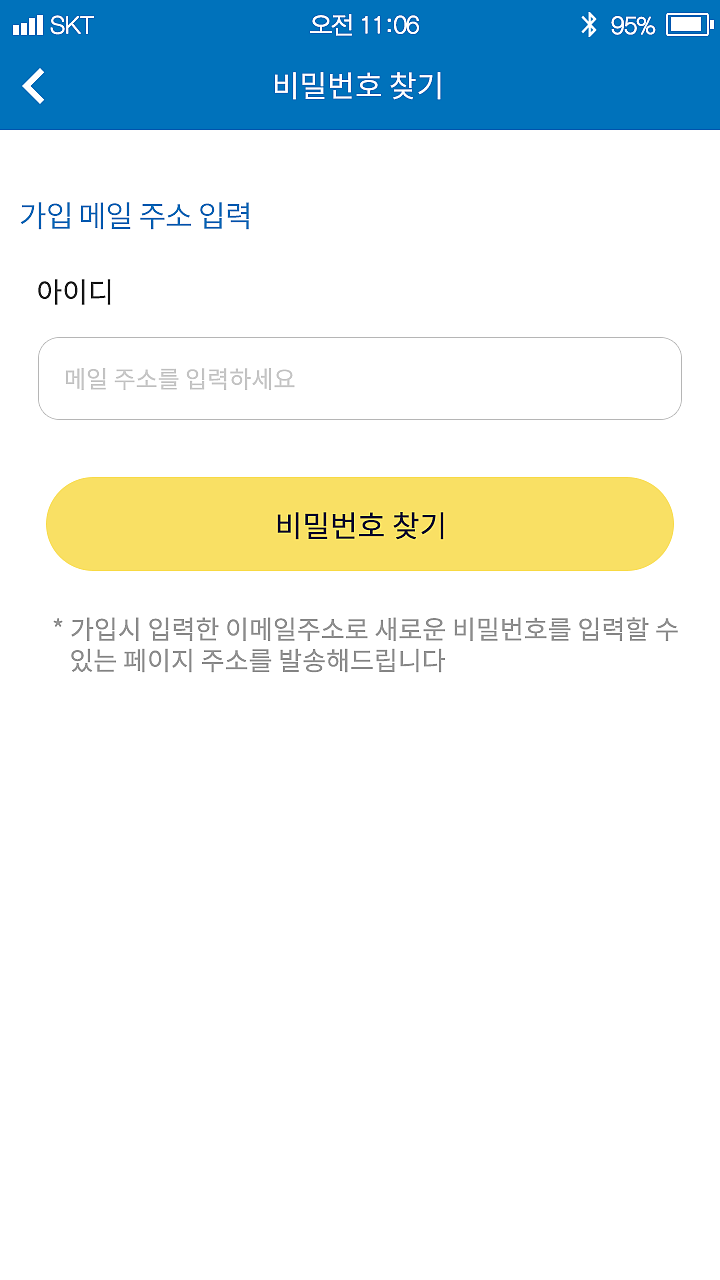This screenshot has height=1280, width=720.
Task: Tap inside the rounded email text box
Action: 360,378
